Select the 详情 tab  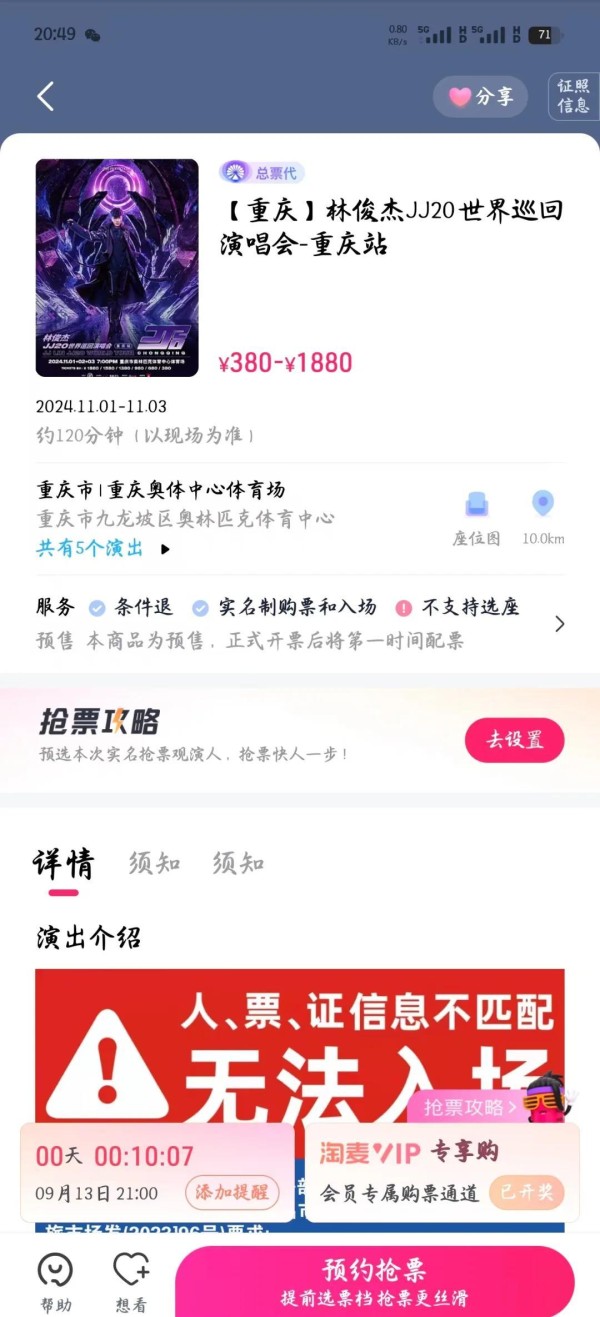63,863
